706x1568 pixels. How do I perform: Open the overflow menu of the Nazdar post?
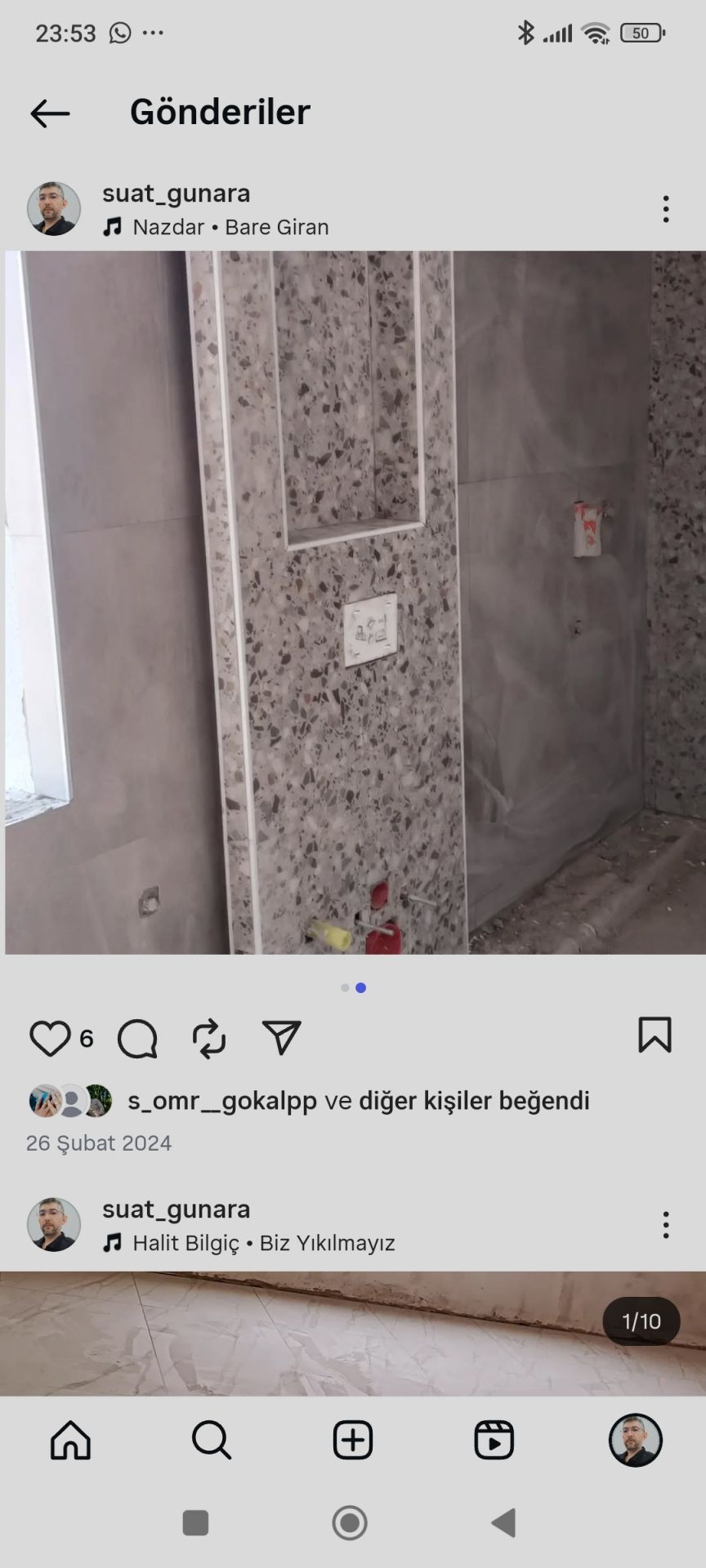pyautogui.click(x=666, y=209)
